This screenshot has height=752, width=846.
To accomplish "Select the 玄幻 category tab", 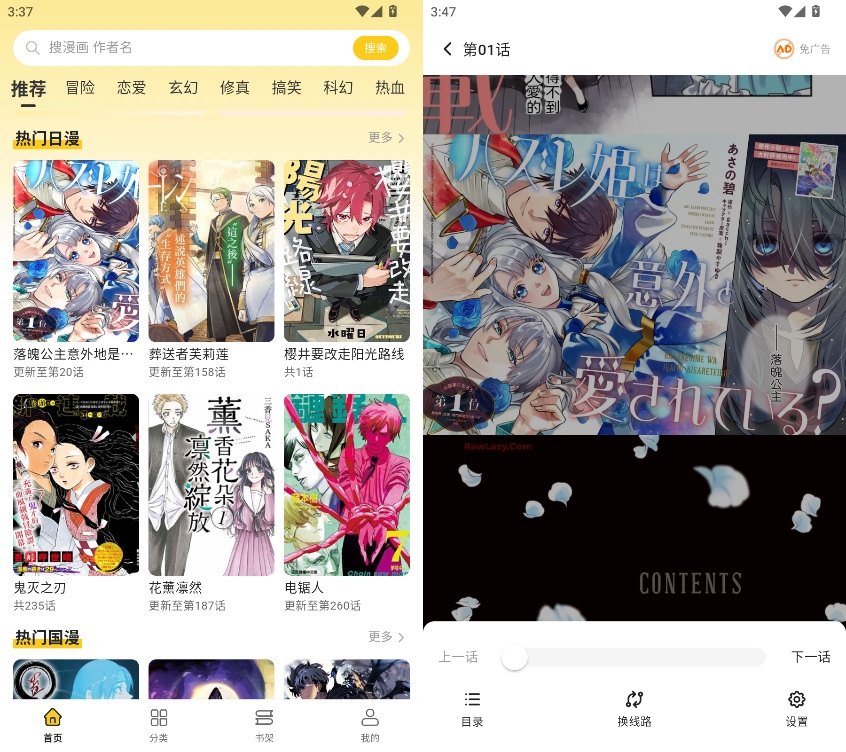I will point(183,88).
